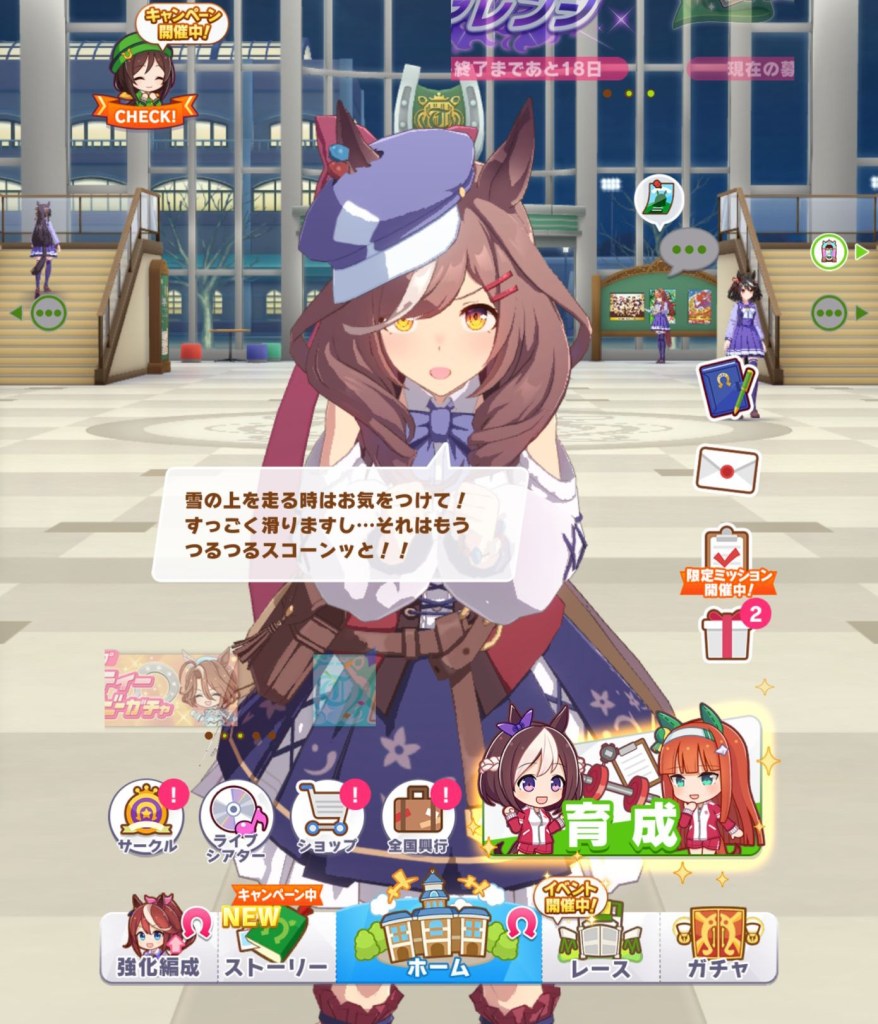Open the gacha promotion banner
The image size is (878, 1024).
point(170,688)
